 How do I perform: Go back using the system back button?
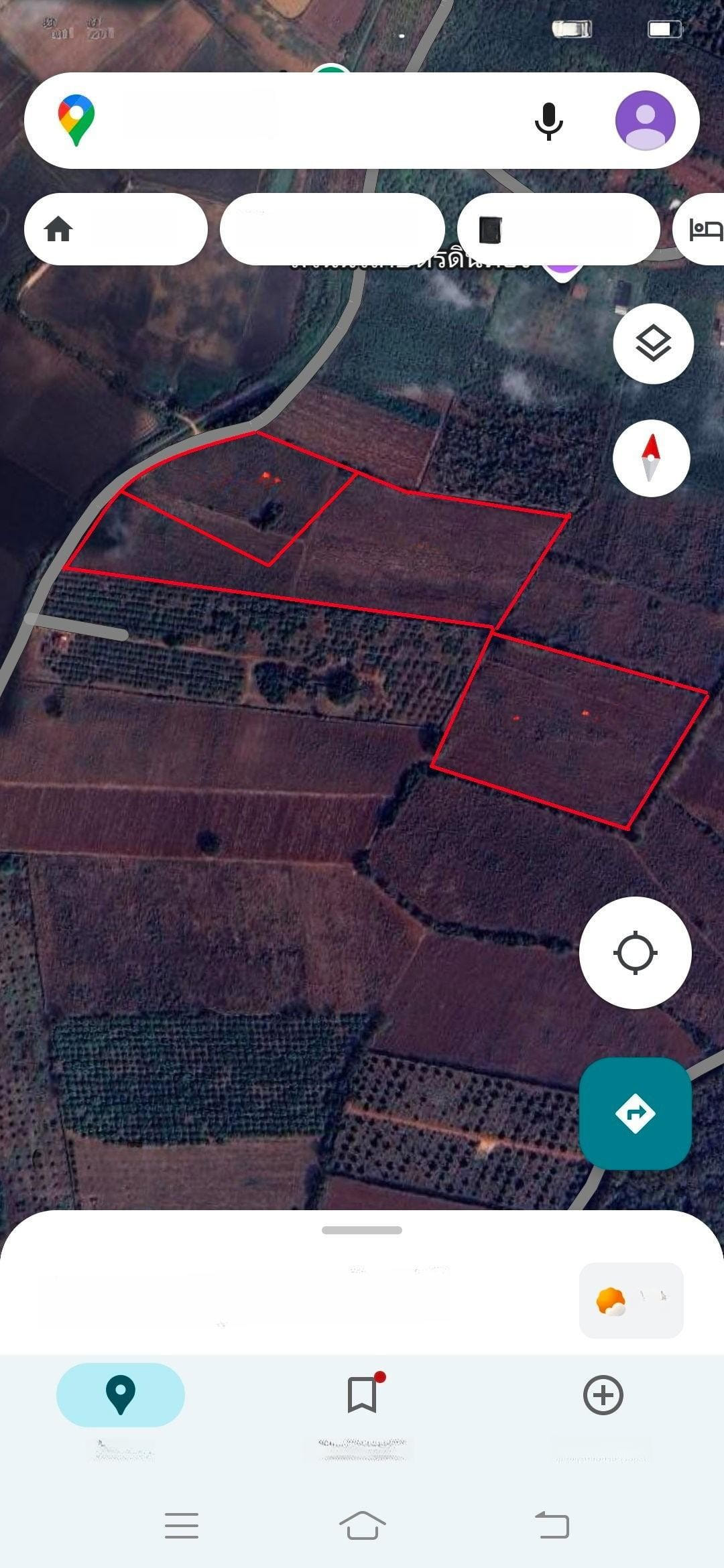pyautogui.click(x=552, y=1526)
